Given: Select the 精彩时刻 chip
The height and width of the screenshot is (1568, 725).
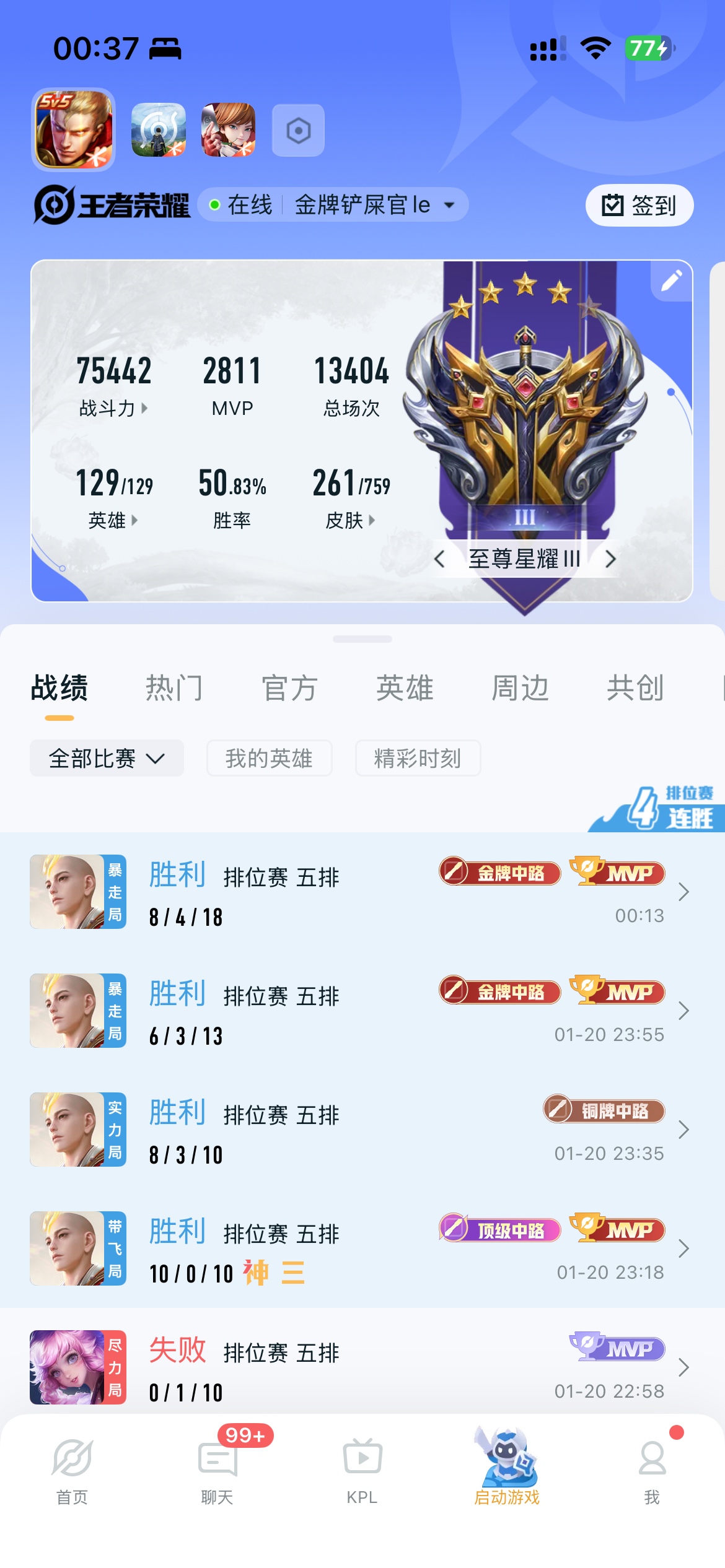Looking at the screenshot, I should click(x=418, y=758).
